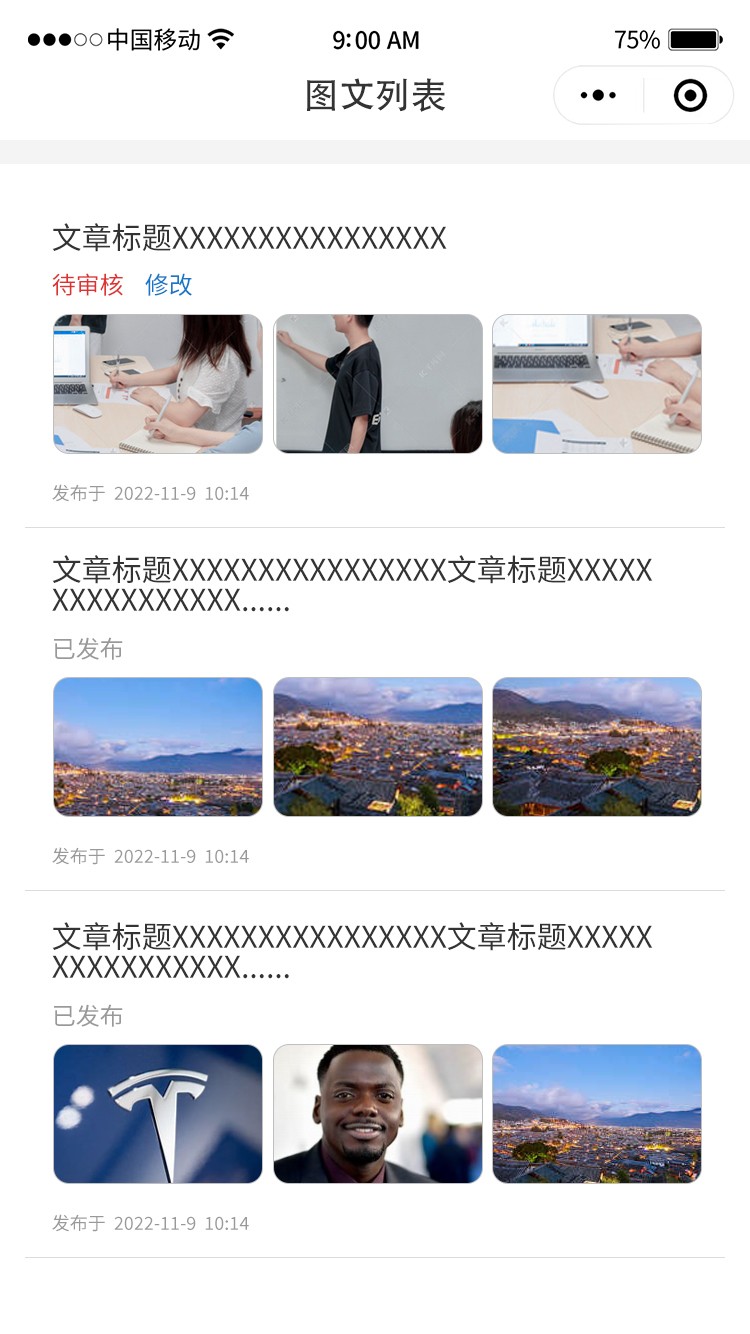Open the first article marked 待审核
This screenshot has height=1334, width=750.
click(249, 239)
